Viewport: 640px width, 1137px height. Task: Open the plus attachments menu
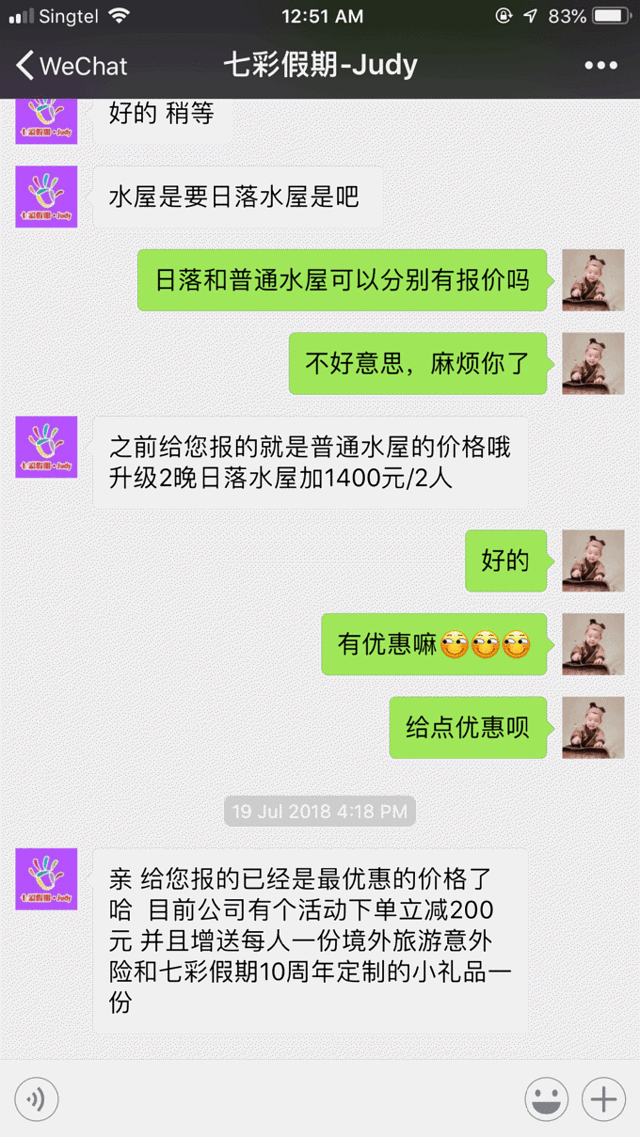[x=603, y=1100]
